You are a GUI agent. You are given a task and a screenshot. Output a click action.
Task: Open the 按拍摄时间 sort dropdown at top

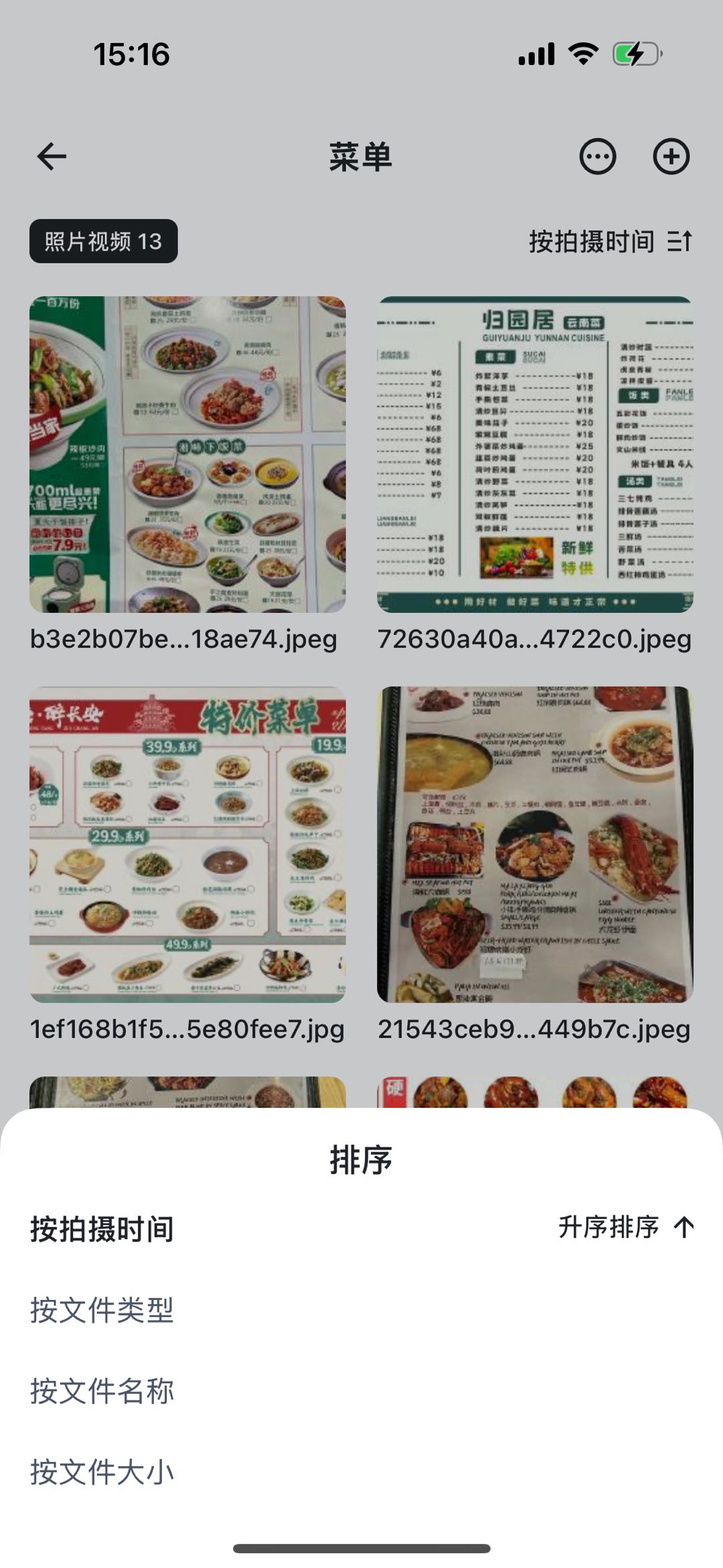pyautogui.click(x=610, y=241)
